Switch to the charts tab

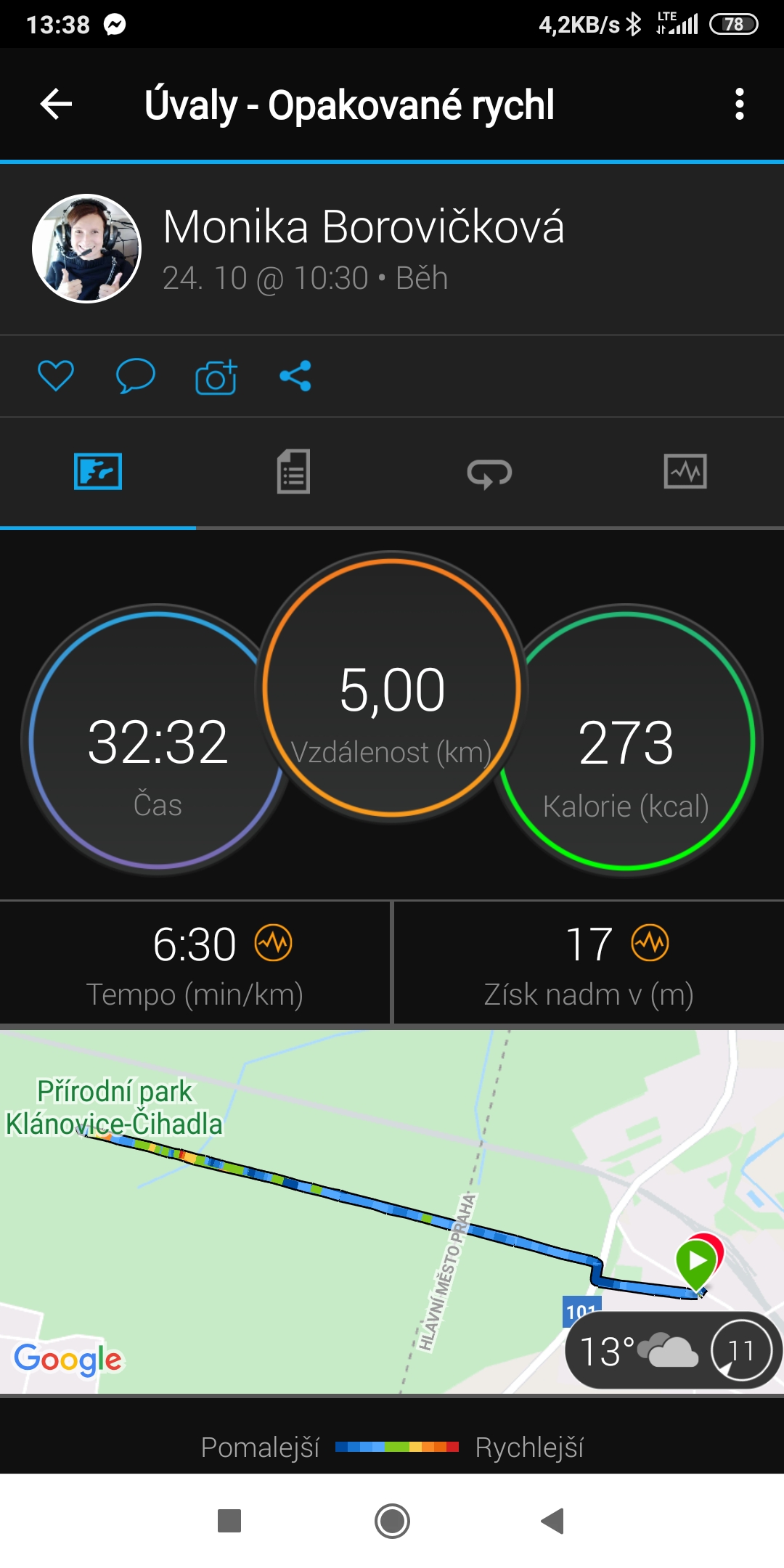pos(685,472)
